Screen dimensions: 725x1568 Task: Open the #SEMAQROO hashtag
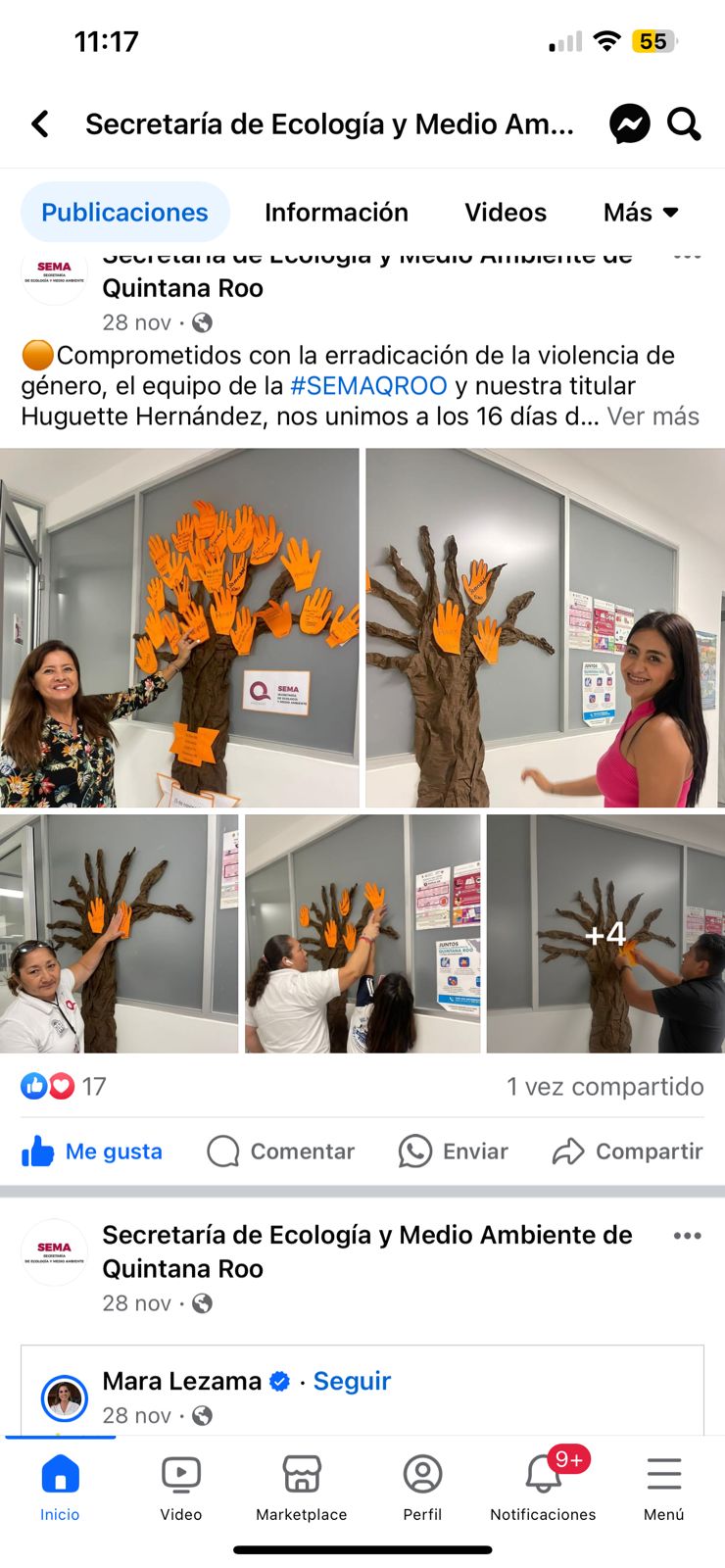(368, 386)
